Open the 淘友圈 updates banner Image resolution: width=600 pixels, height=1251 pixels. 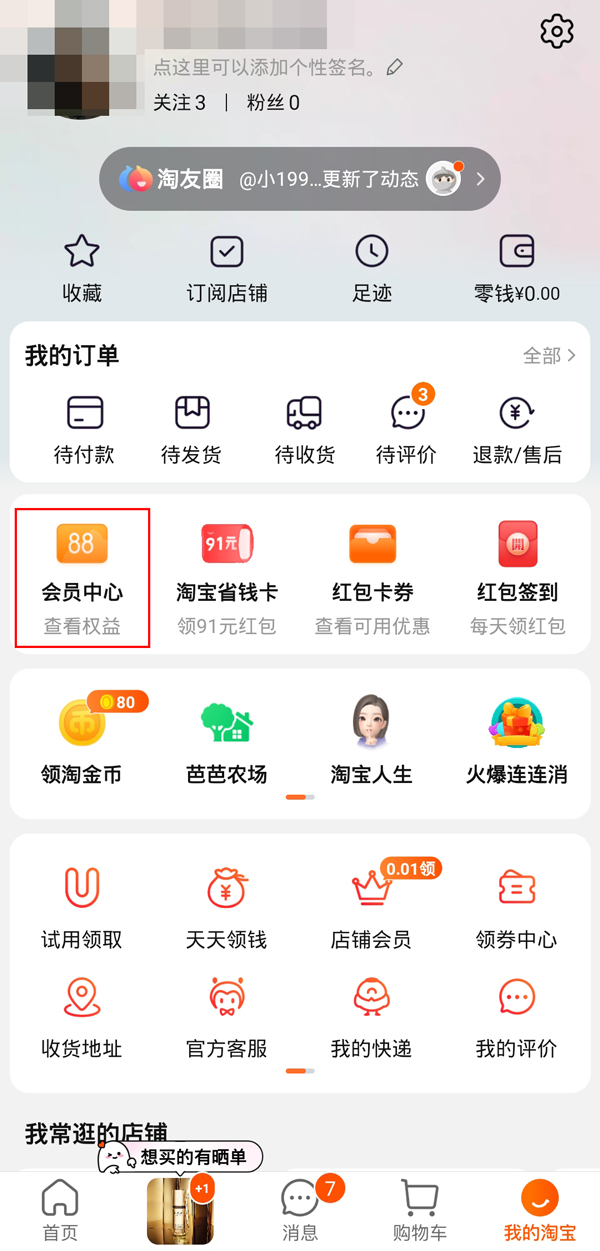[x=300, y=179]
